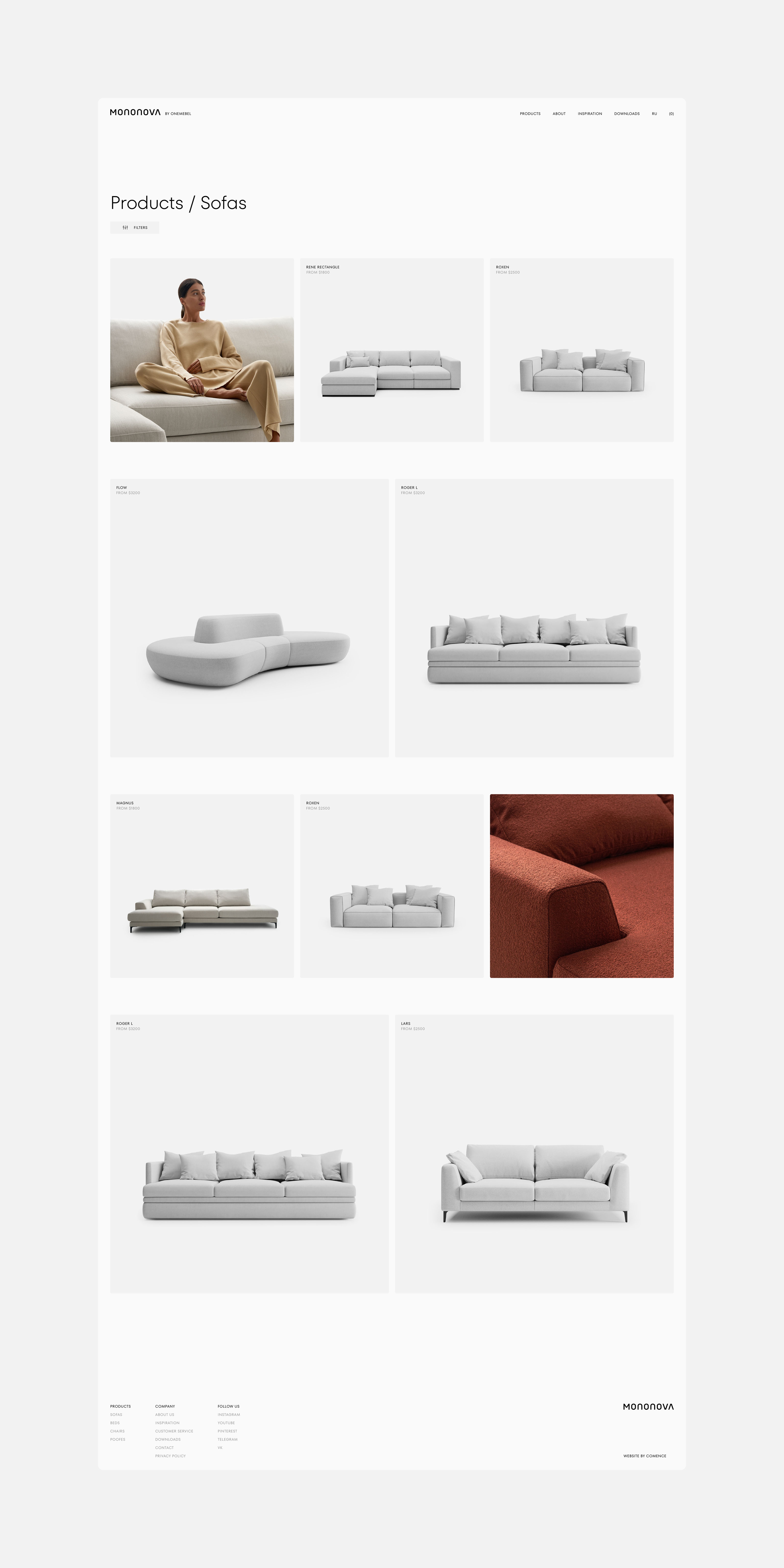Screen dimensions: 784x1568
Task: Open the Filters button
Action: [135, 228]
